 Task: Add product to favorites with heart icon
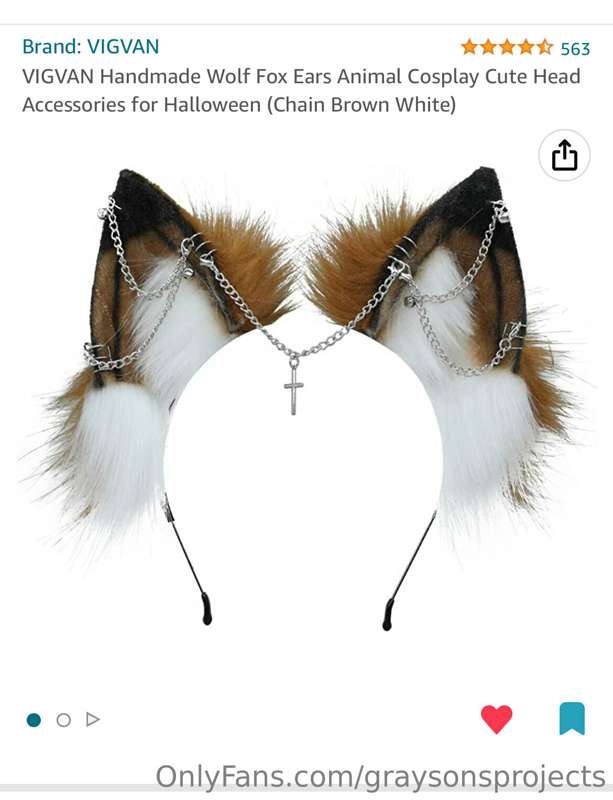click(496, 719)
